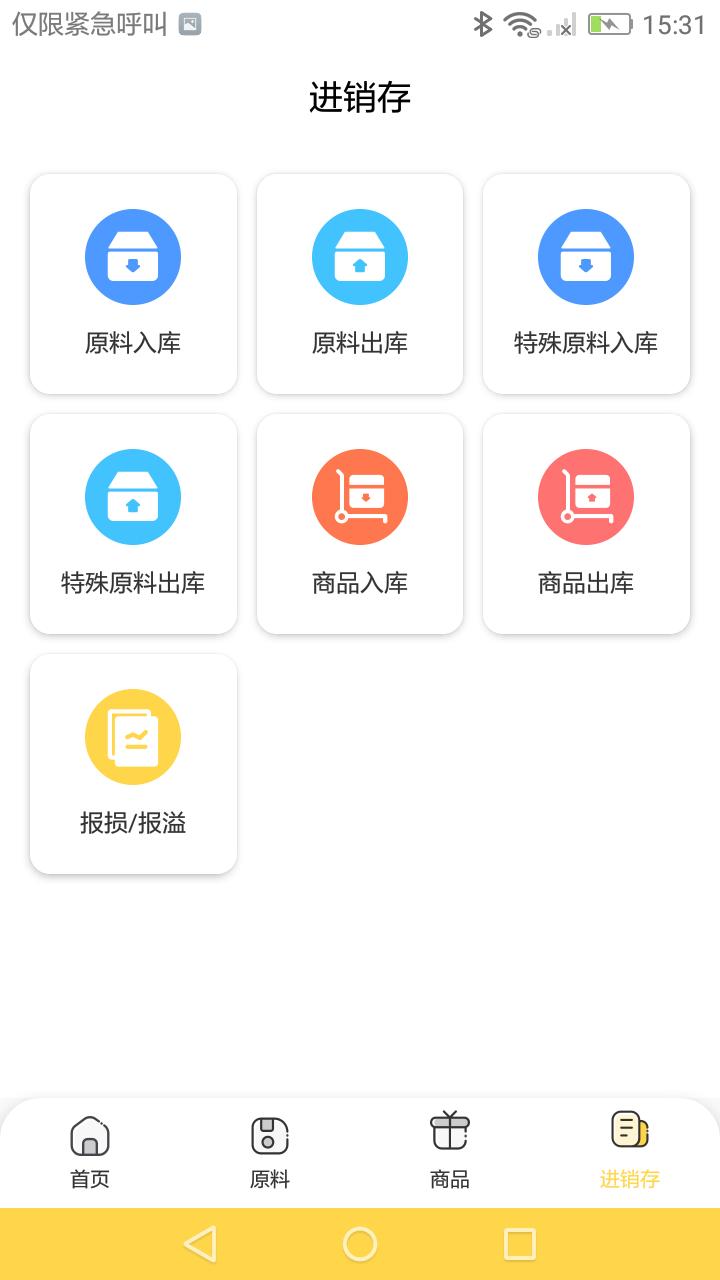
Task: Open the goods outbound (商品出库) cart icon
Action: pyautogui.click(x=586, y=497)
